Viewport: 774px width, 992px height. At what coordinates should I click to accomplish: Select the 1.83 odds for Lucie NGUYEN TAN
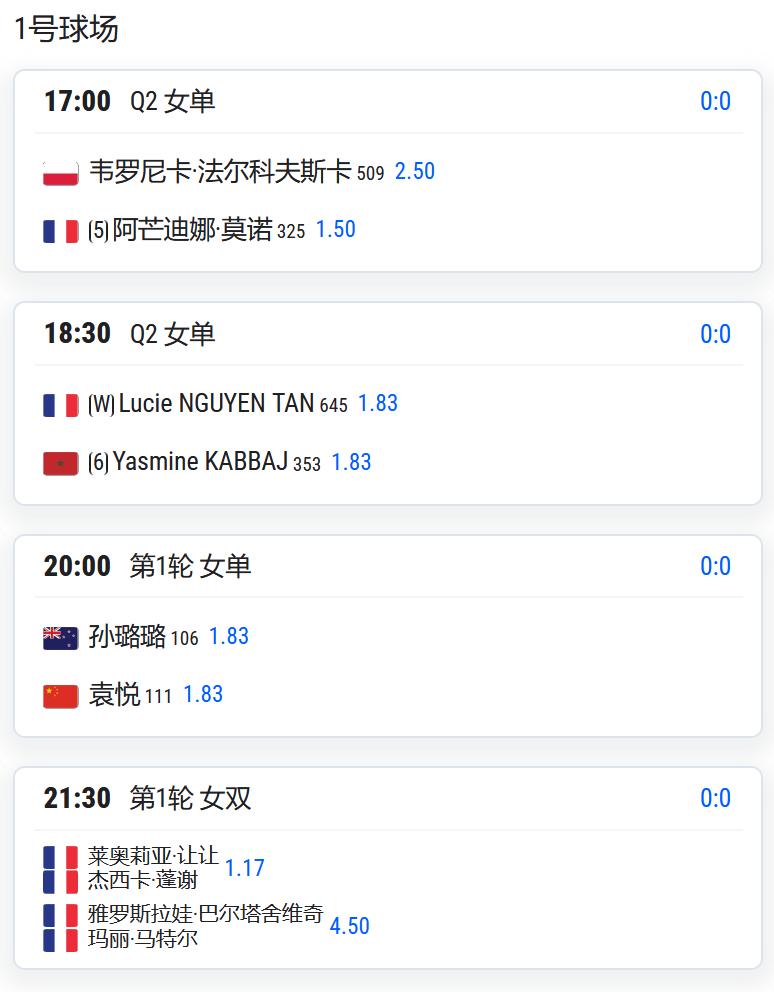pos(380,404)
